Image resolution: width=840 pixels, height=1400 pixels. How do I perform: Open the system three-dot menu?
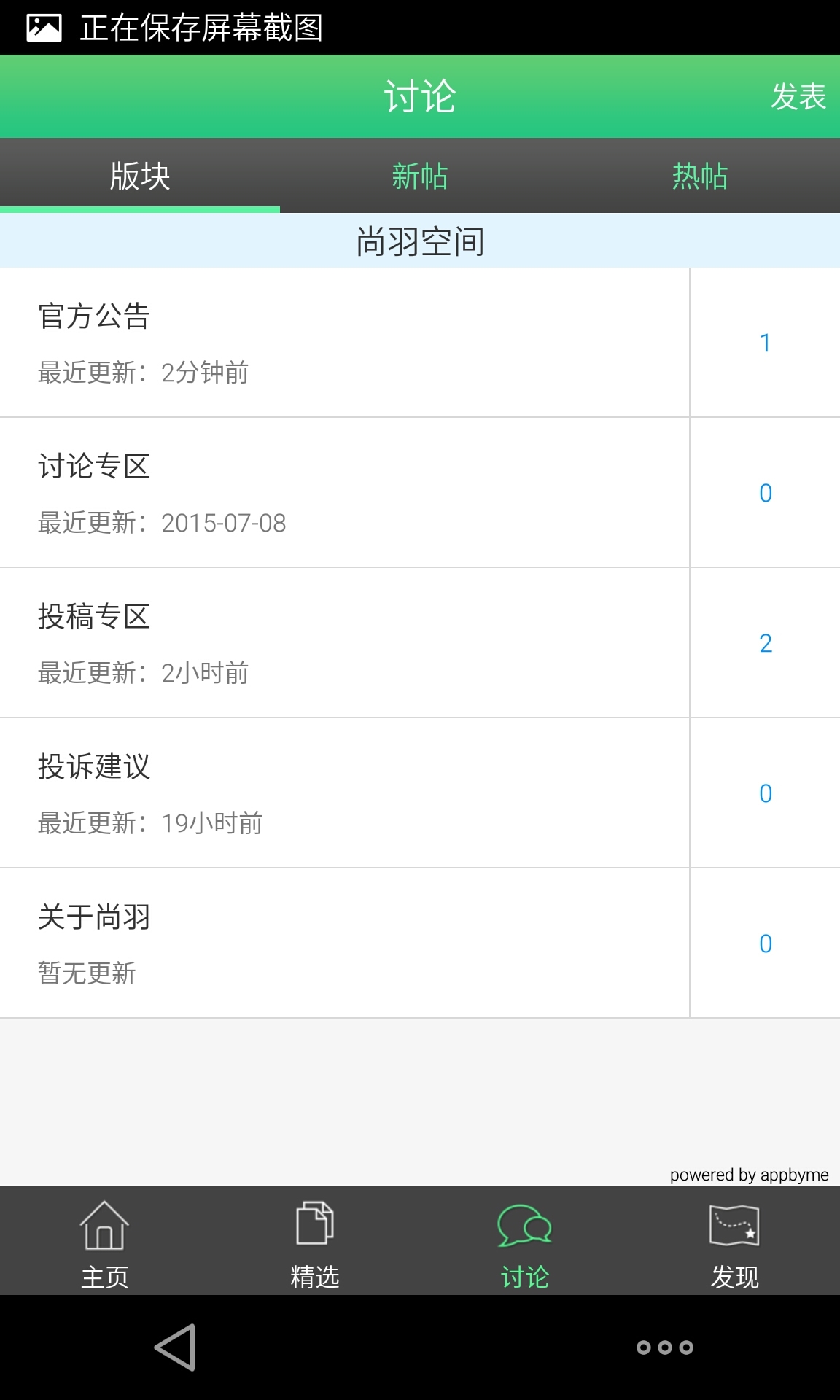[x=664, y=1347]
